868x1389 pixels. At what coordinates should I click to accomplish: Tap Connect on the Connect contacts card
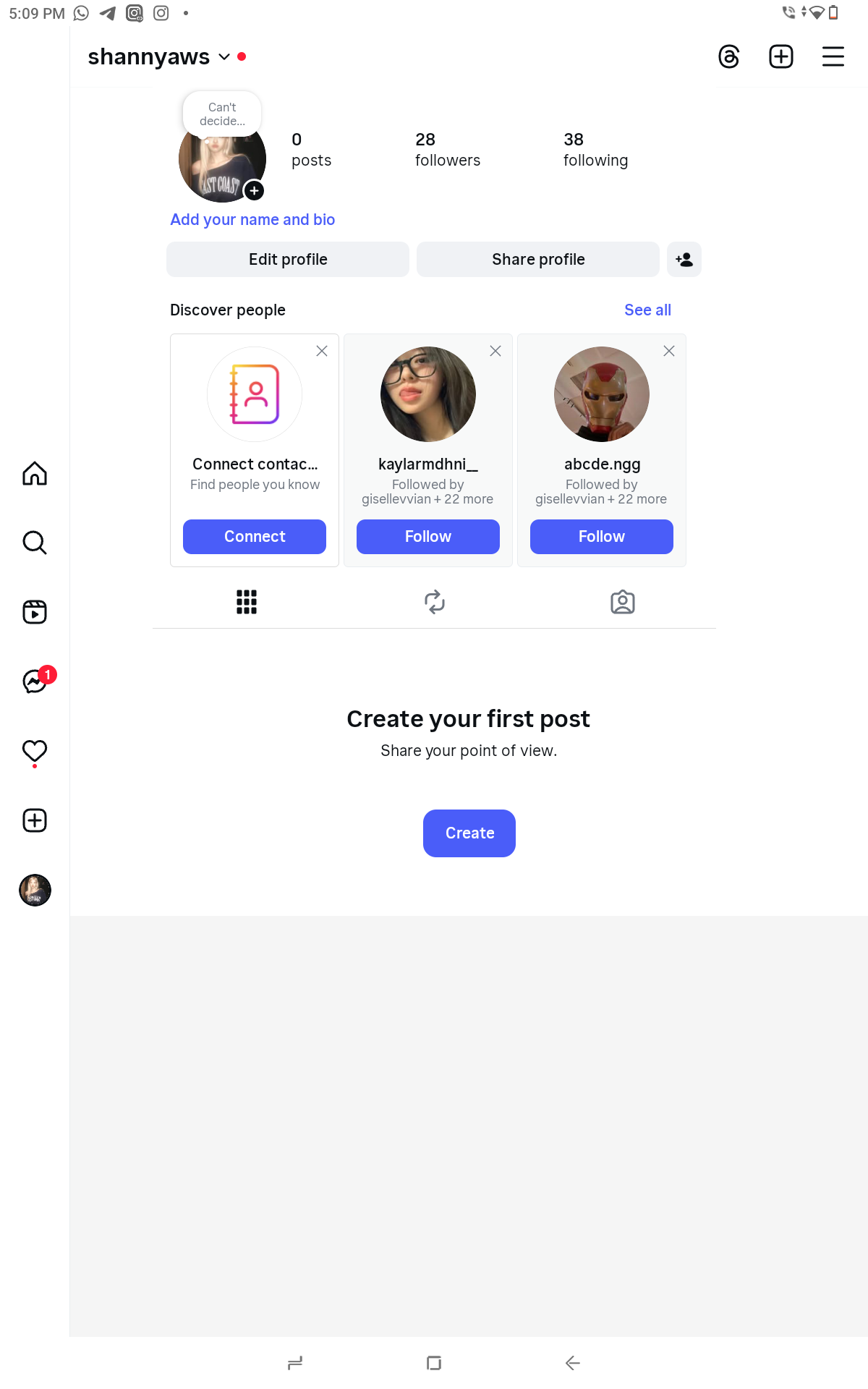click(x=255, y=536)
